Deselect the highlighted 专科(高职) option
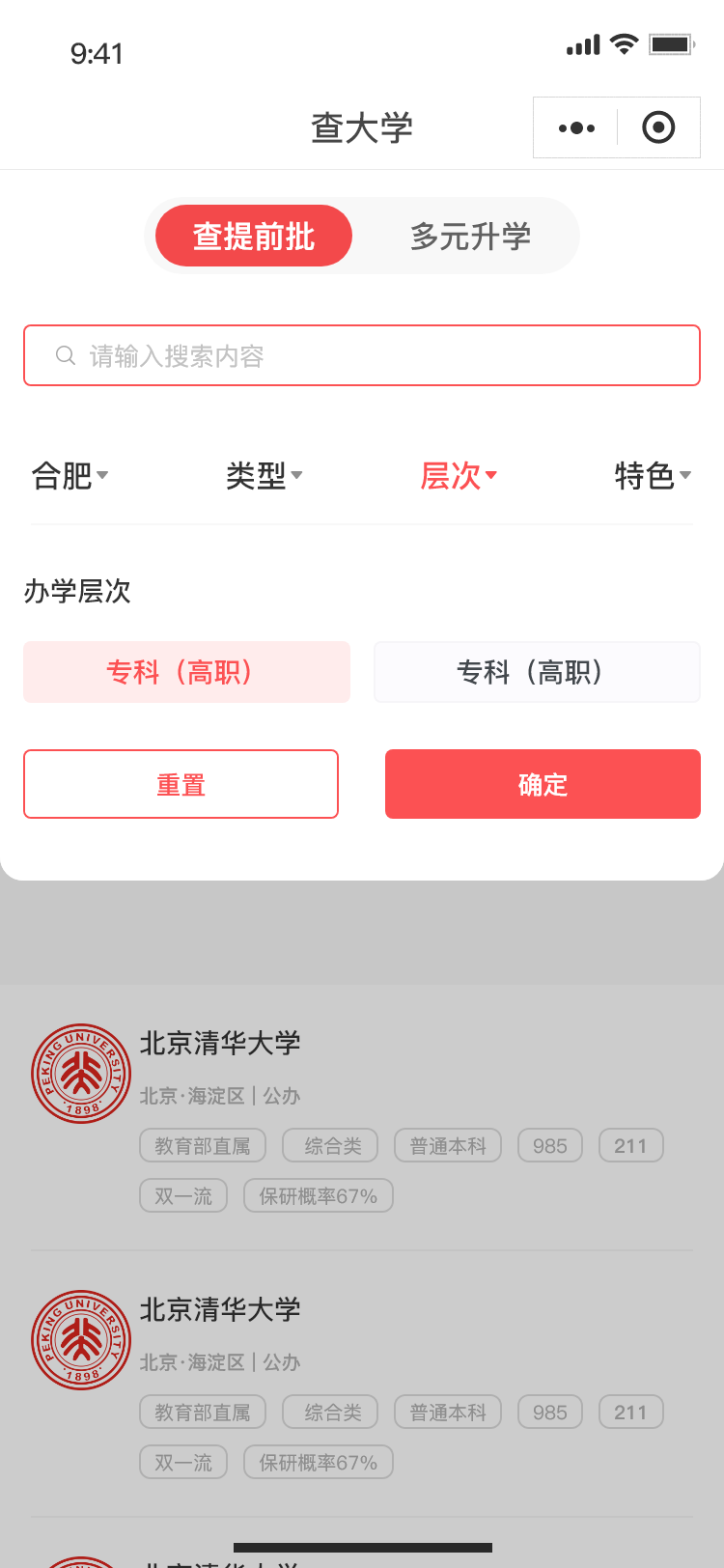 tap(186, 672)
